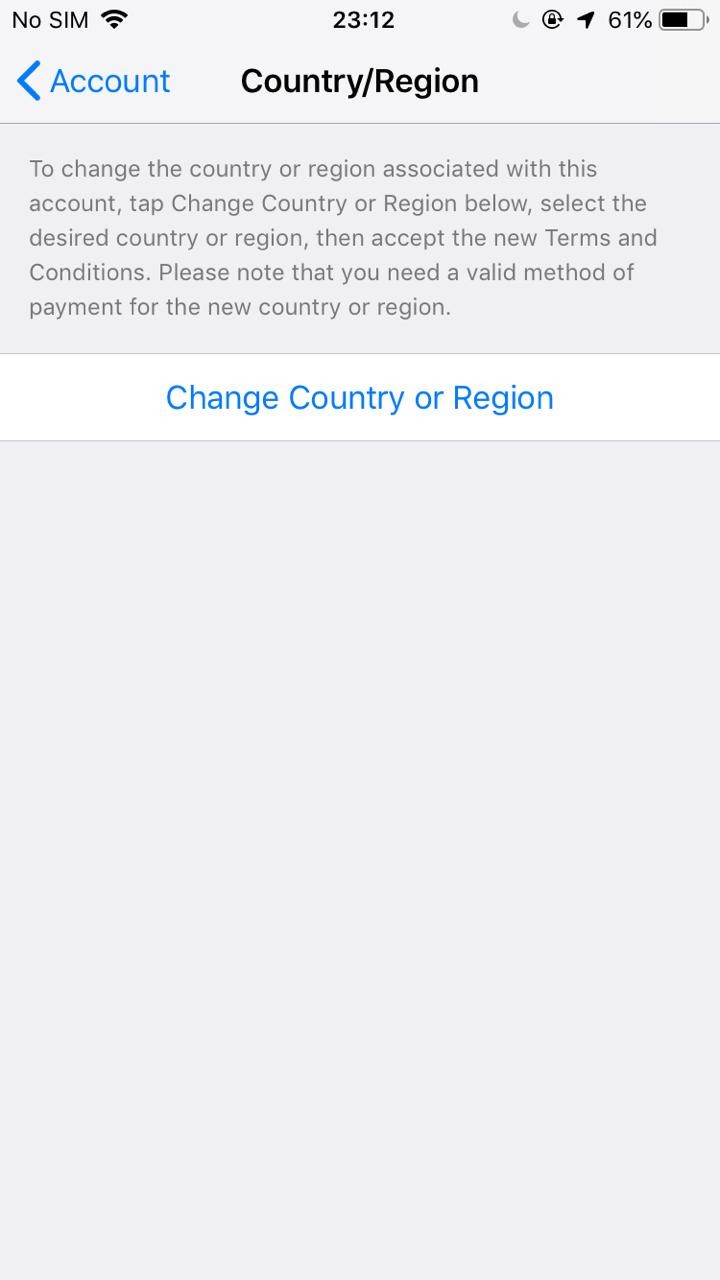The height and width of the screenshot is (1280, 720).
Task: Go back to Account
Action: click(93, 81)
